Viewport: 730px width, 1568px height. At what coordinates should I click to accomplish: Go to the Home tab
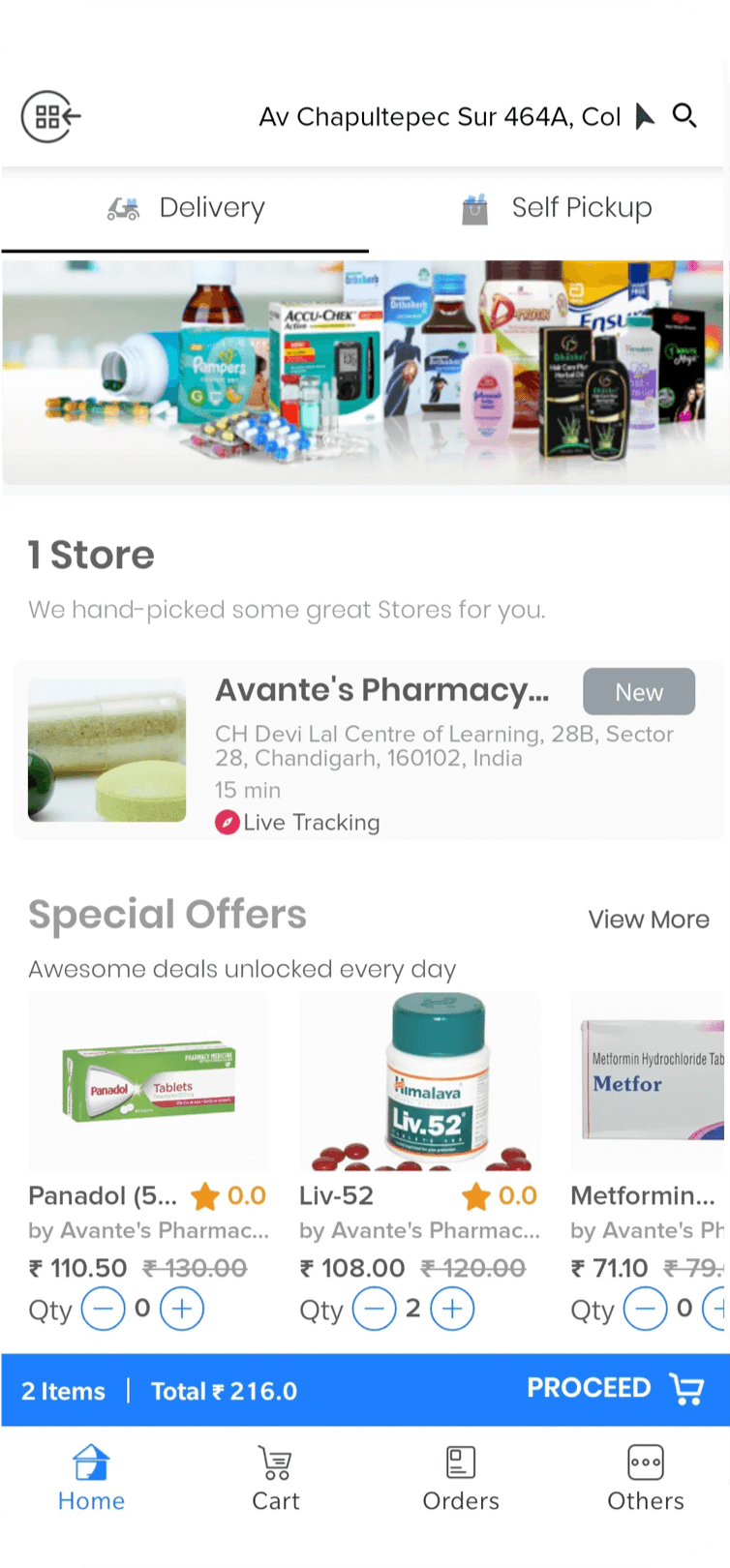pyautogui.click(x=91, y=1478)
